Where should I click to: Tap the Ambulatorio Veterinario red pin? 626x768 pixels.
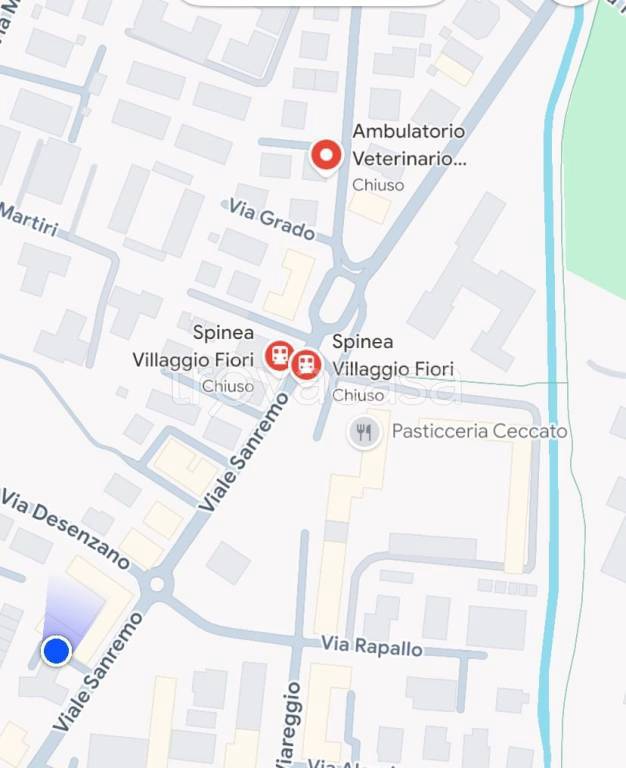(326, 156)
